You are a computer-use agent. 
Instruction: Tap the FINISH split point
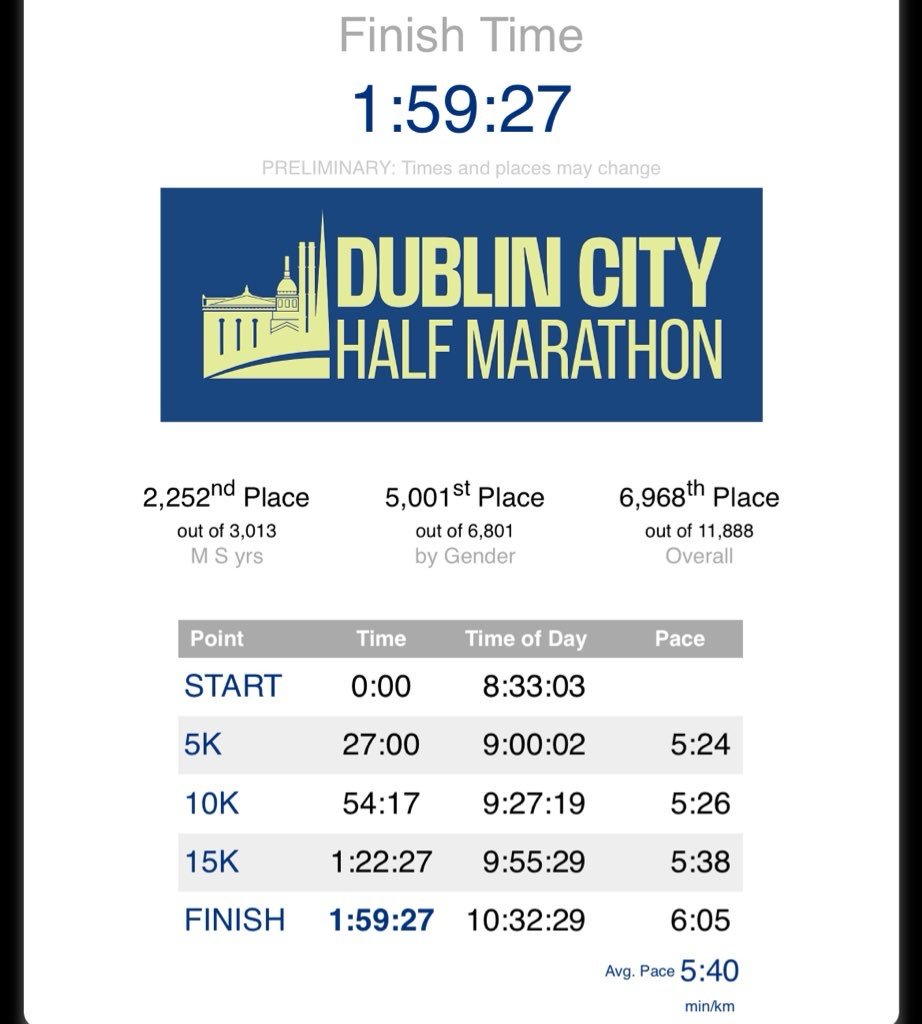234,920
